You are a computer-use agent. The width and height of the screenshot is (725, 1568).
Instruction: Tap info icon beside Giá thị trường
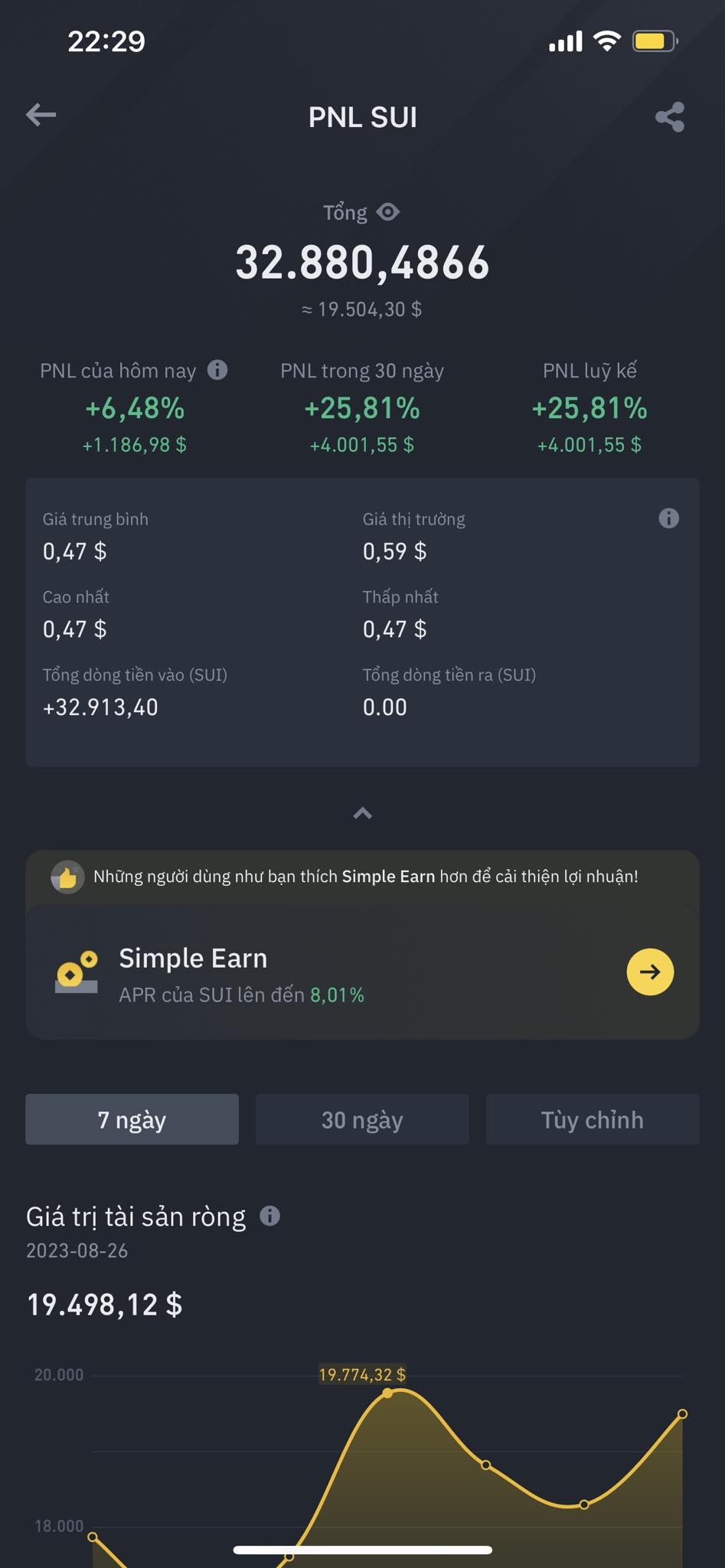click(x=668, y=518)
